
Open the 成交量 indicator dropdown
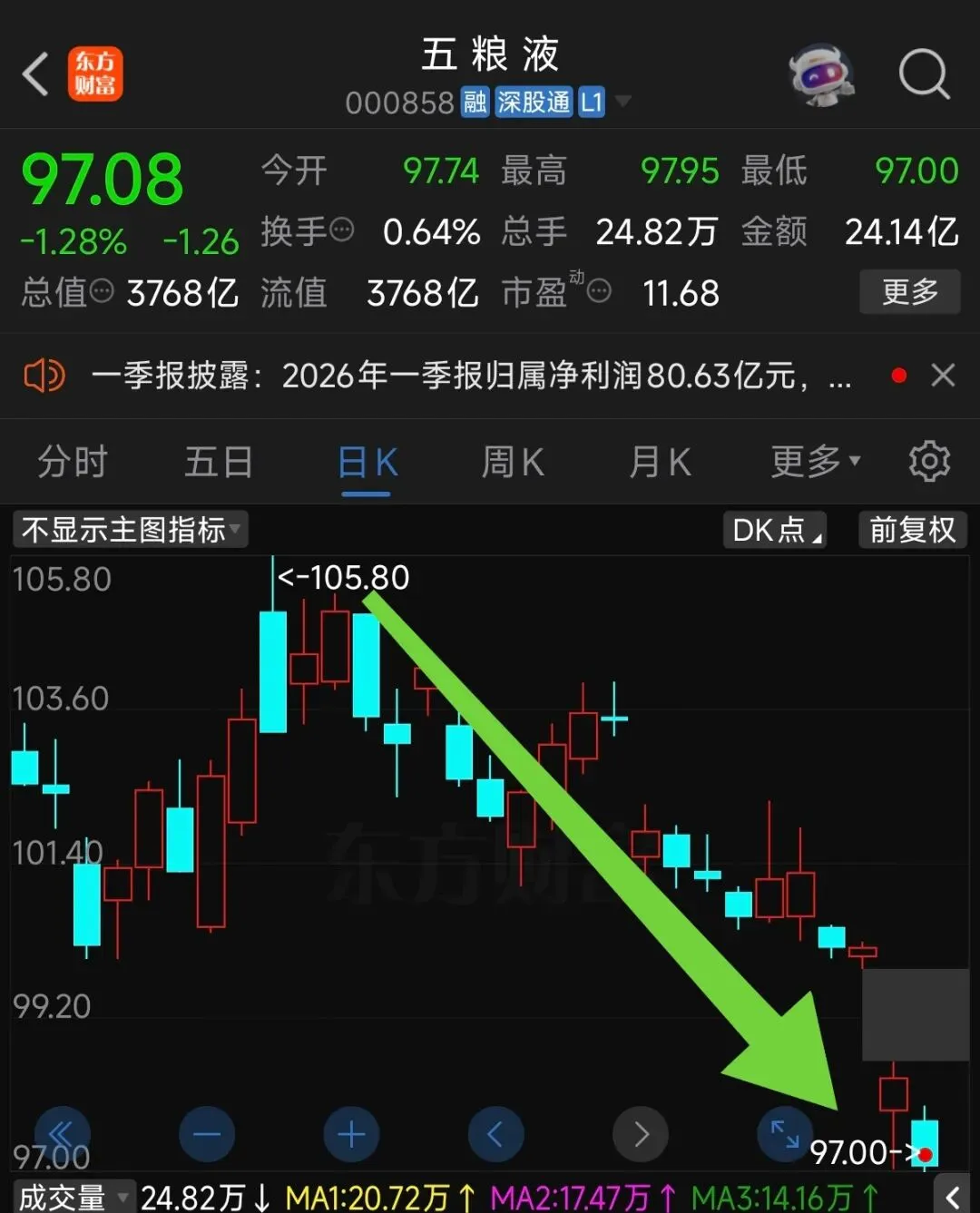click(x=73, y=1197)
